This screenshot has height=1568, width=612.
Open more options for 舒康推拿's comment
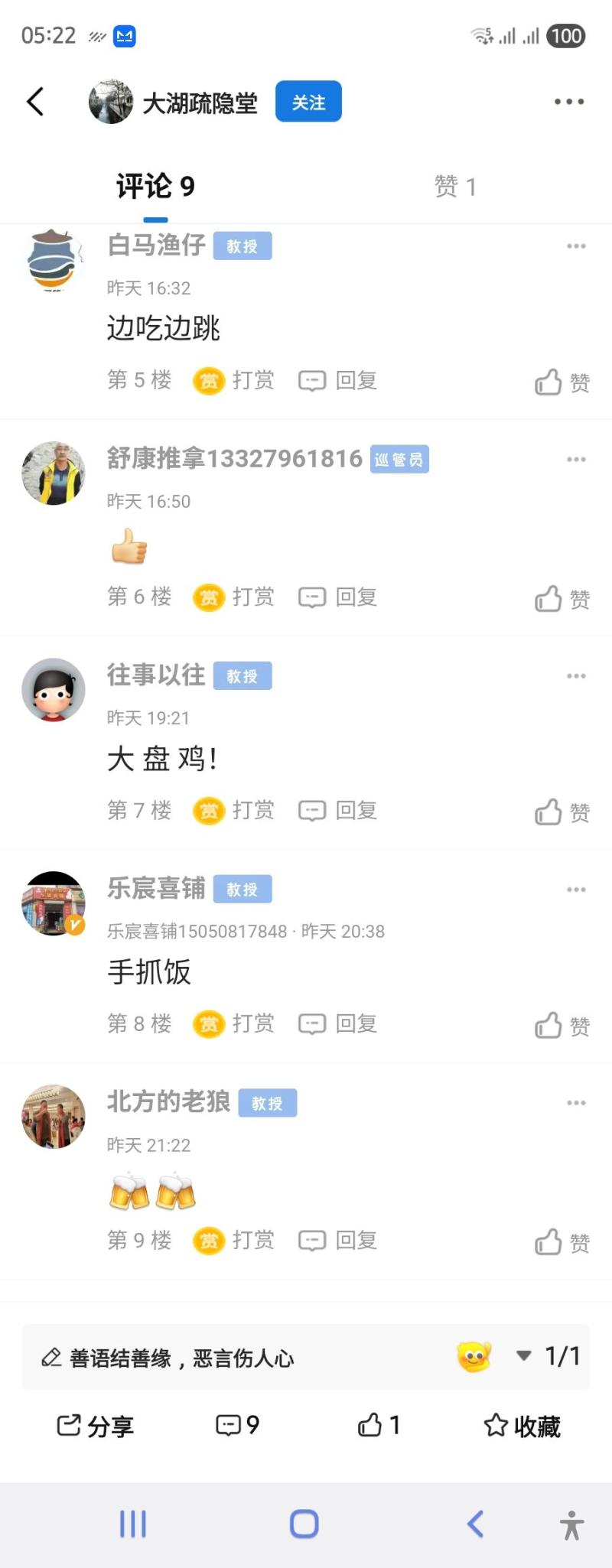pyautogui.click(x=576, y=460)
